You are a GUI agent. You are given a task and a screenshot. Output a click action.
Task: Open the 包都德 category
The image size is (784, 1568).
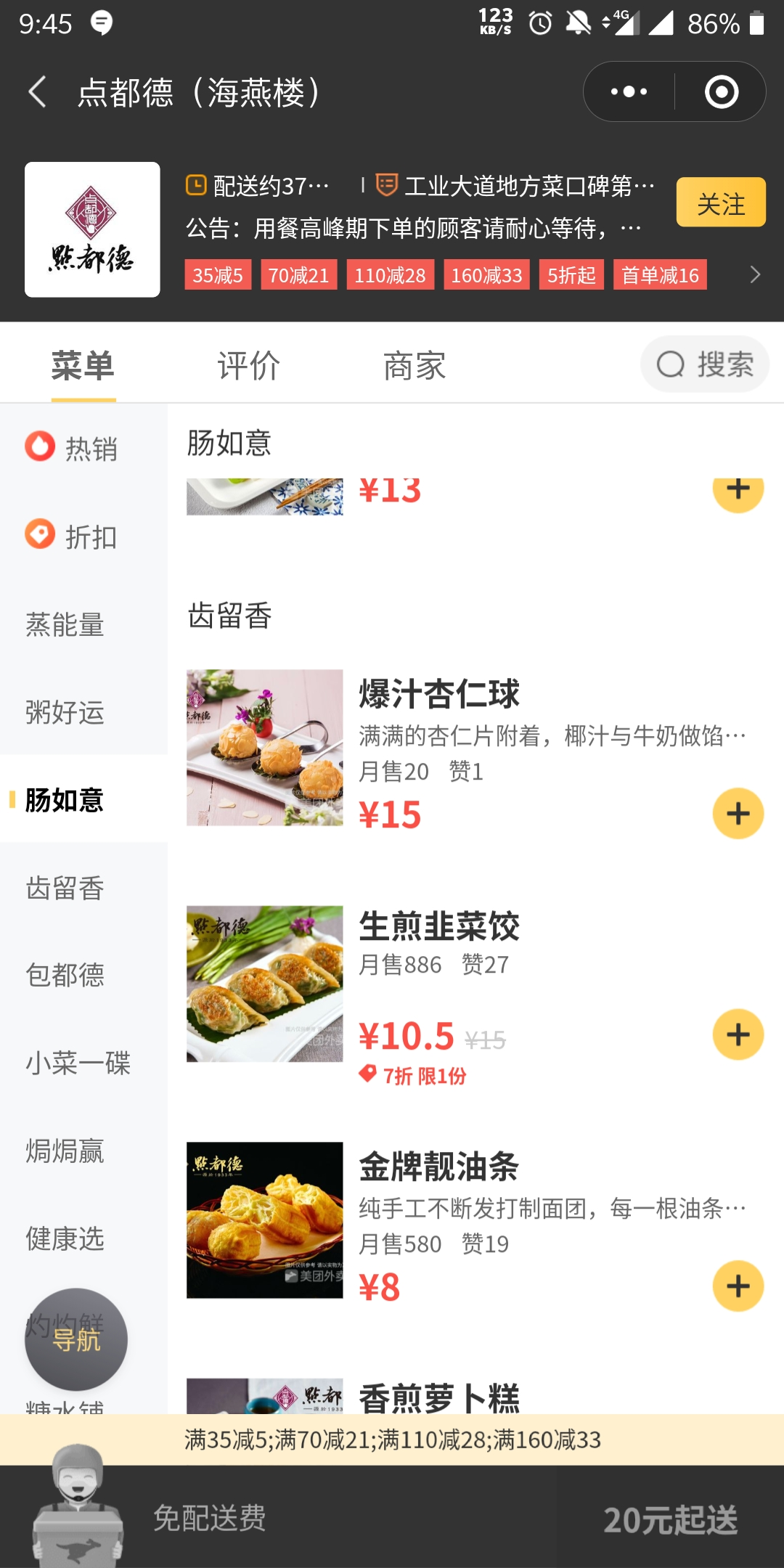[65, 975]
